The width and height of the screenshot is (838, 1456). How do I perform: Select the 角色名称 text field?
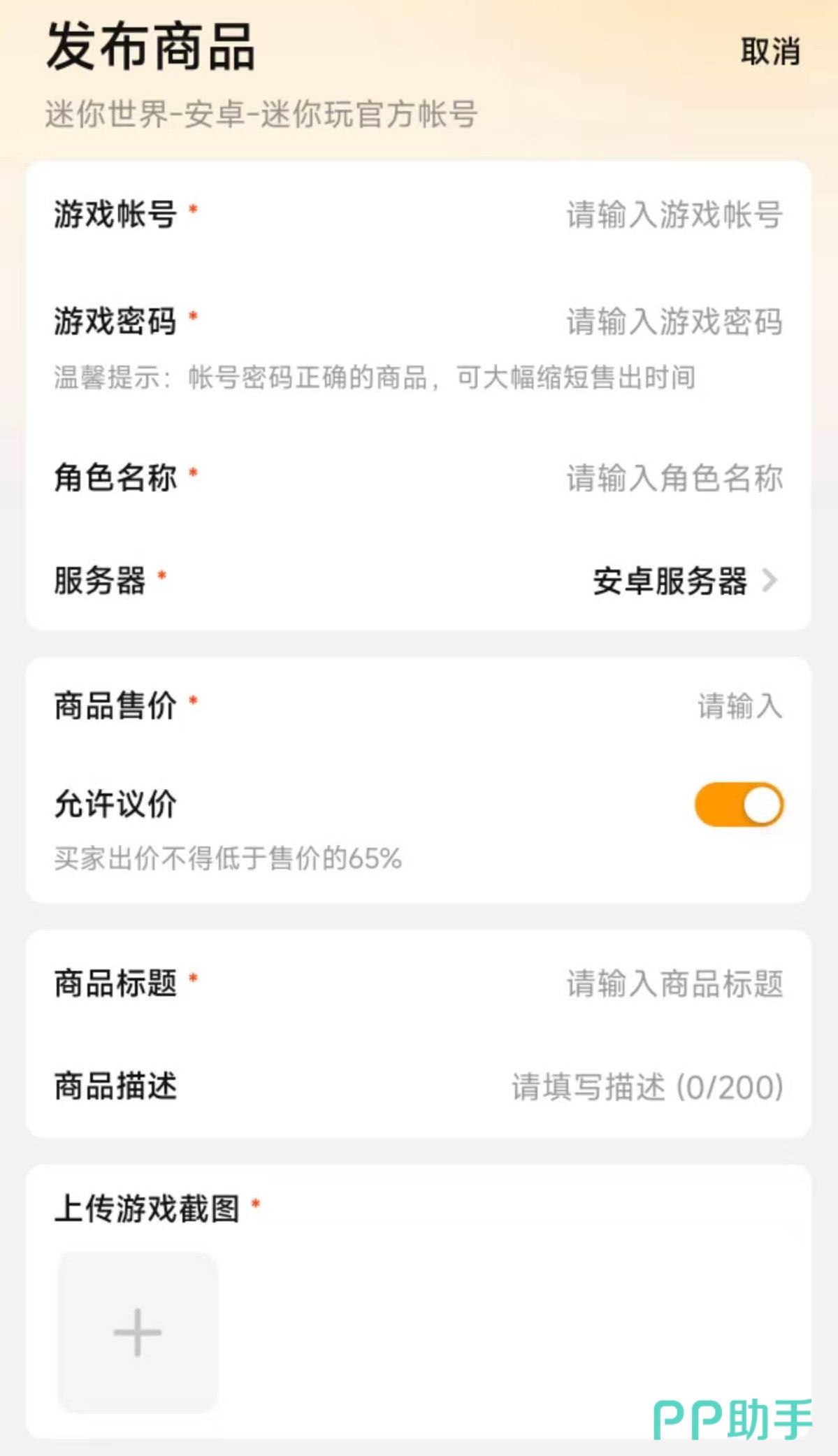(x=674, y=478)
